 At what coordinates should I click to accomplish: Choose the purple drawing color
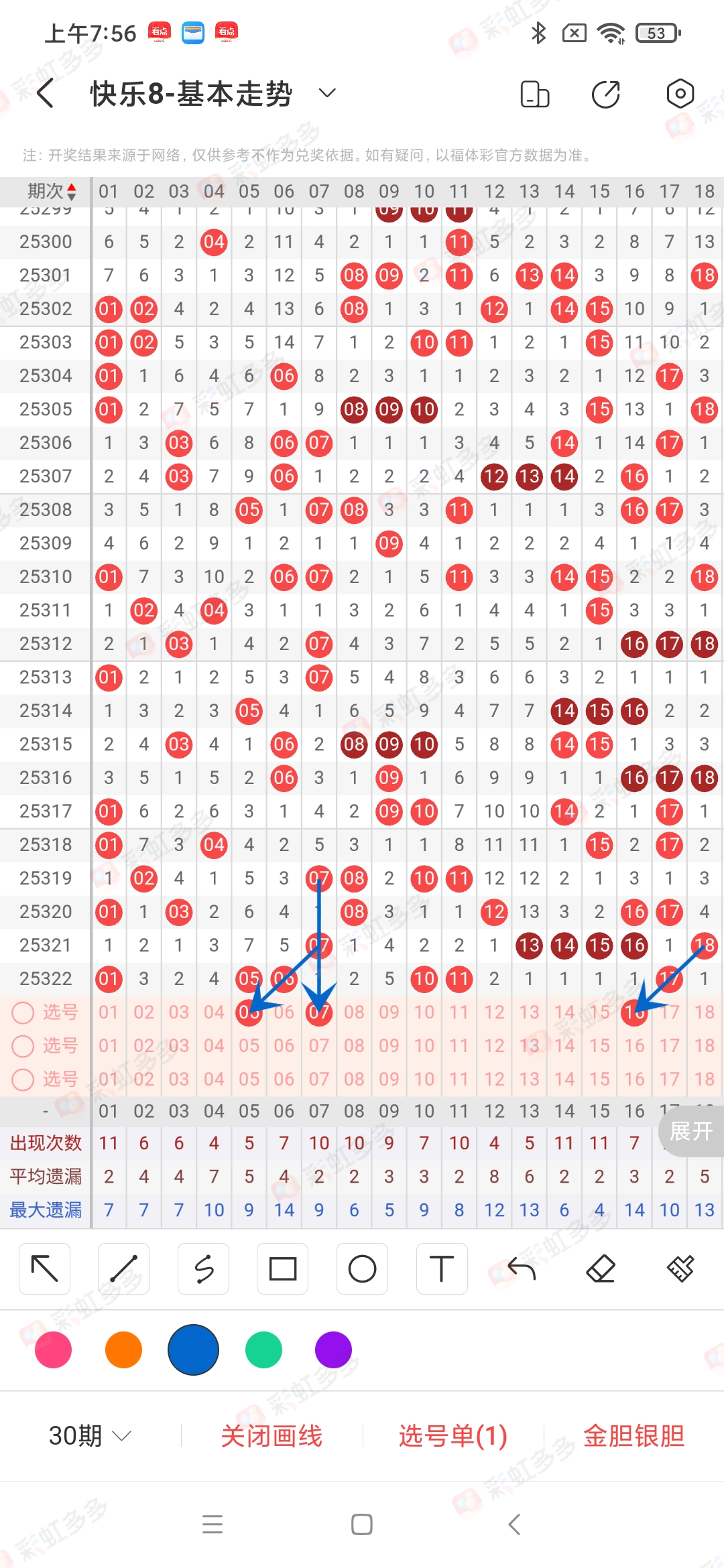[x=333, y=1350]
